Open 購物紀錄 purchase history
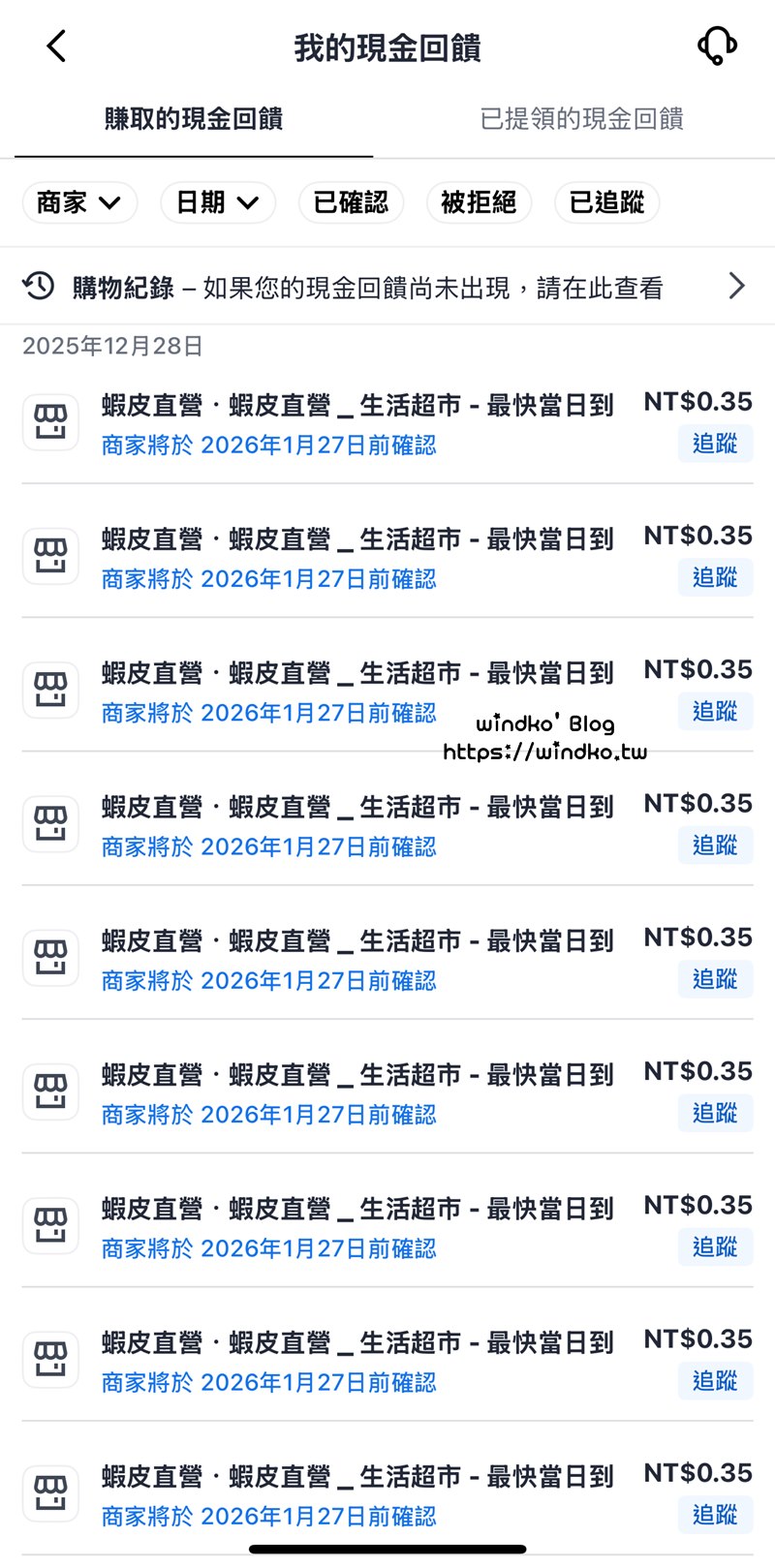This screenshot has height=1568, width=775. pos(387,287)
